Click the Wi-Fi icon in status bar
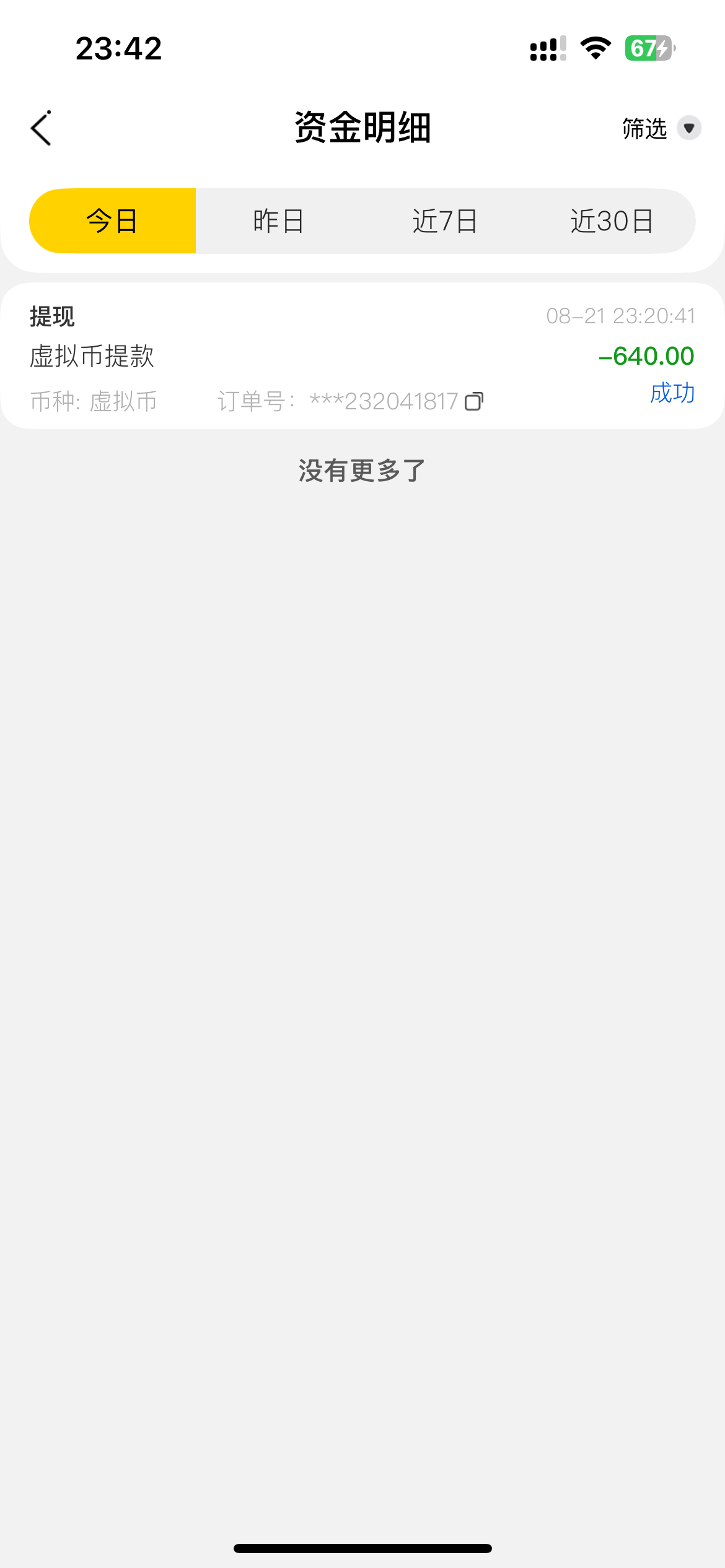The width and height of the screenshot is (725, 1568). 594,48
